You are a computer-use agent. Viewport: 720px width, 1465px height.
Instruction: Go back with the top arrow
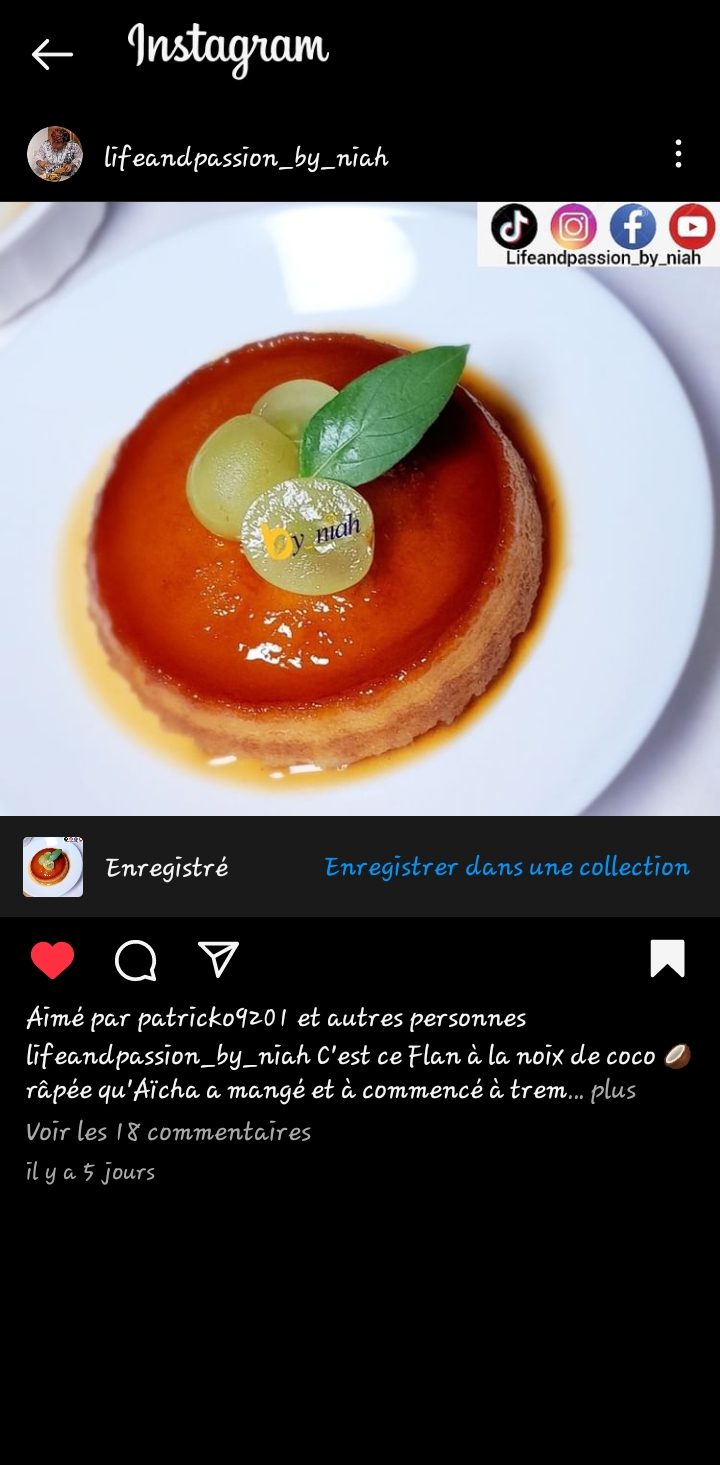52,54
